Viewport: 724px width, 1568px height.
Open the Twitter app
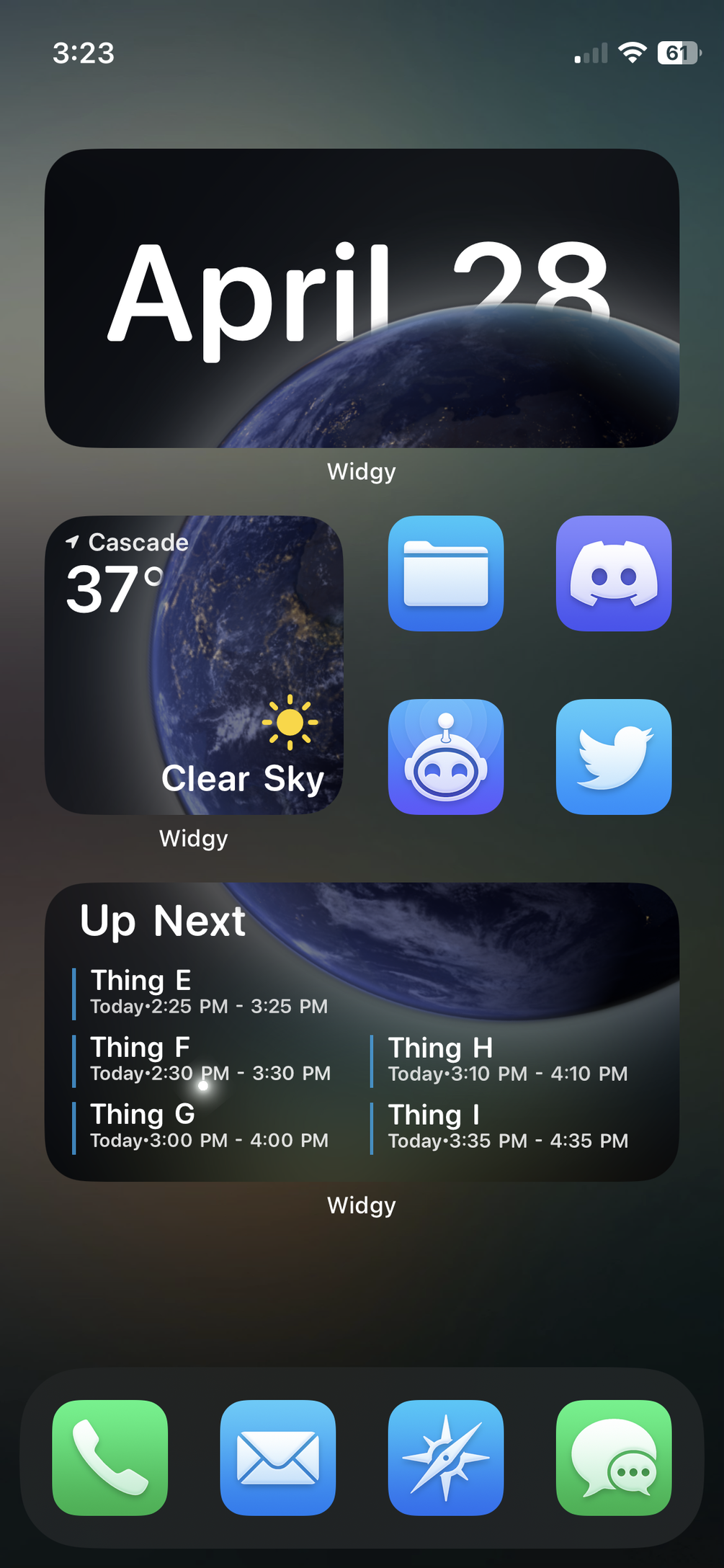click(x=613, y=757)
